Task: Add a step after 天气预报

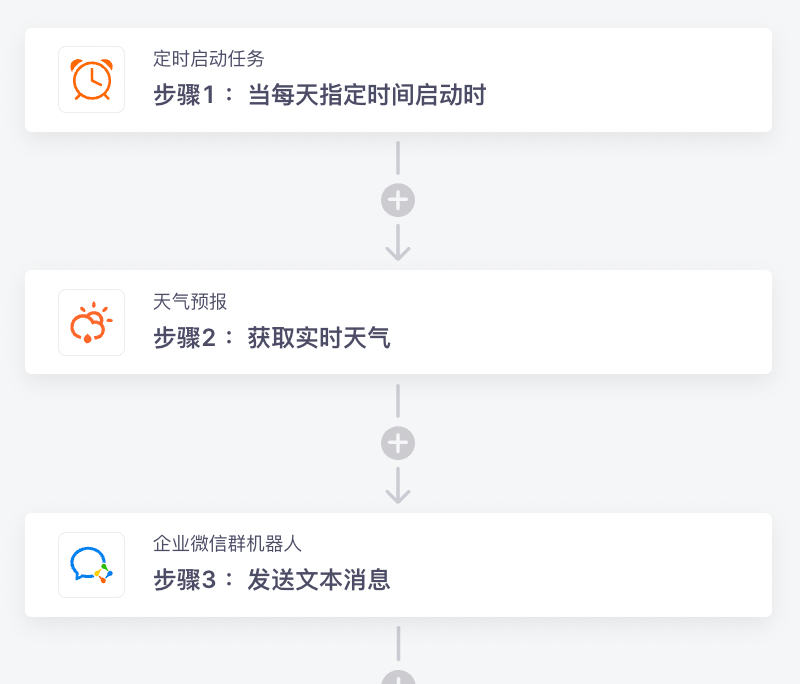Action: point(398,443)
